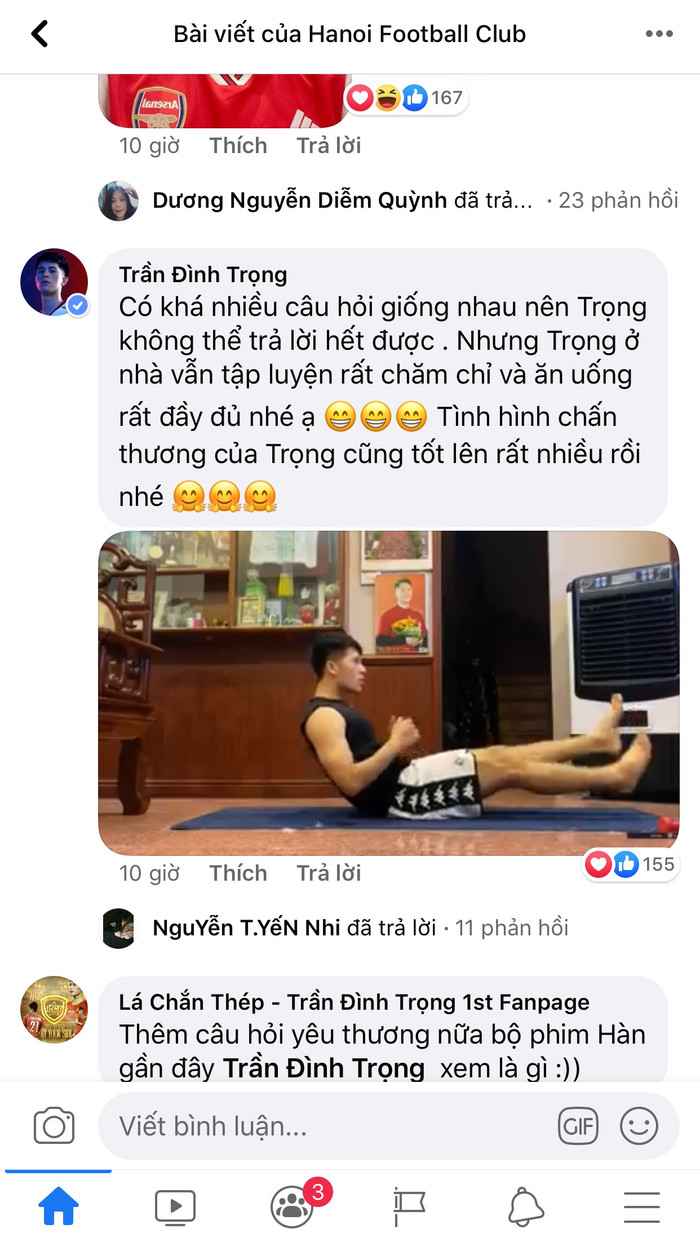Open the Groups tab with 3 notifications
The height and width of the screenshot is (1244, 700).
292,1207
